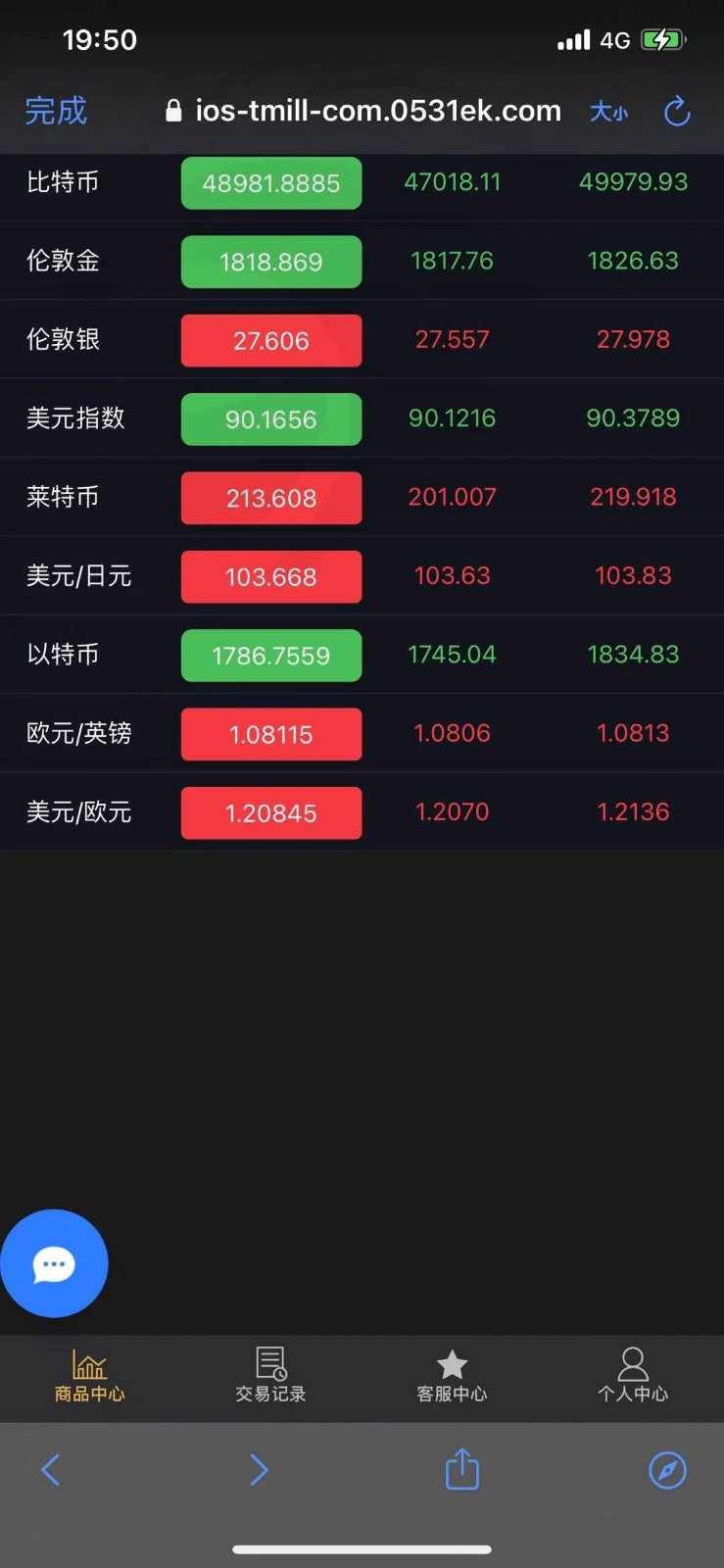The height and width of the screenshot is (1568, 724).
Task: Open the 莱特币 row
Action: click(x=362, y=497)
